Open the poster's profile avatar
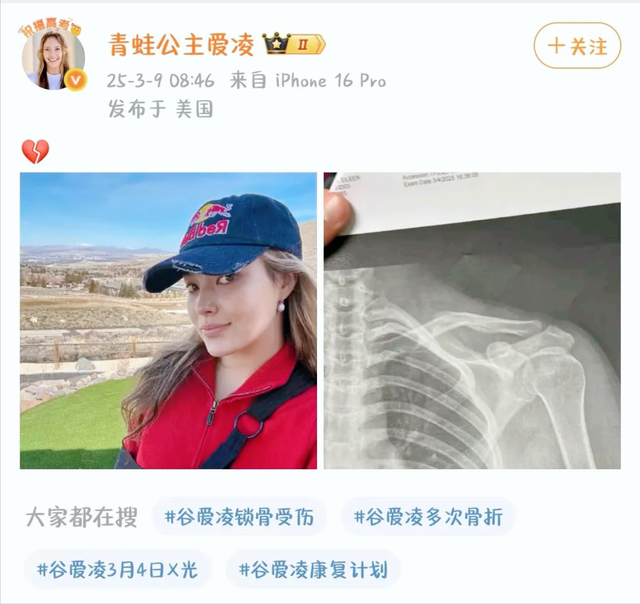The width and height of the screenshot is (640, 604). click(54, 60)
